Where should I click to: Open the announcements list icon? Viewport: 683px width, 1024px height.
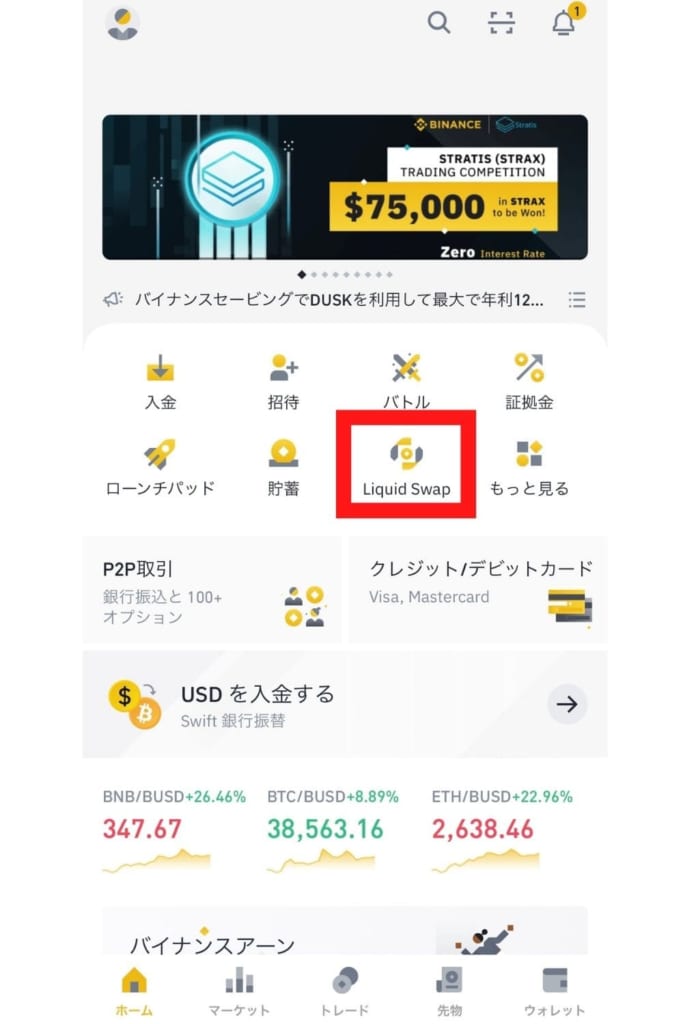point(577,299)
